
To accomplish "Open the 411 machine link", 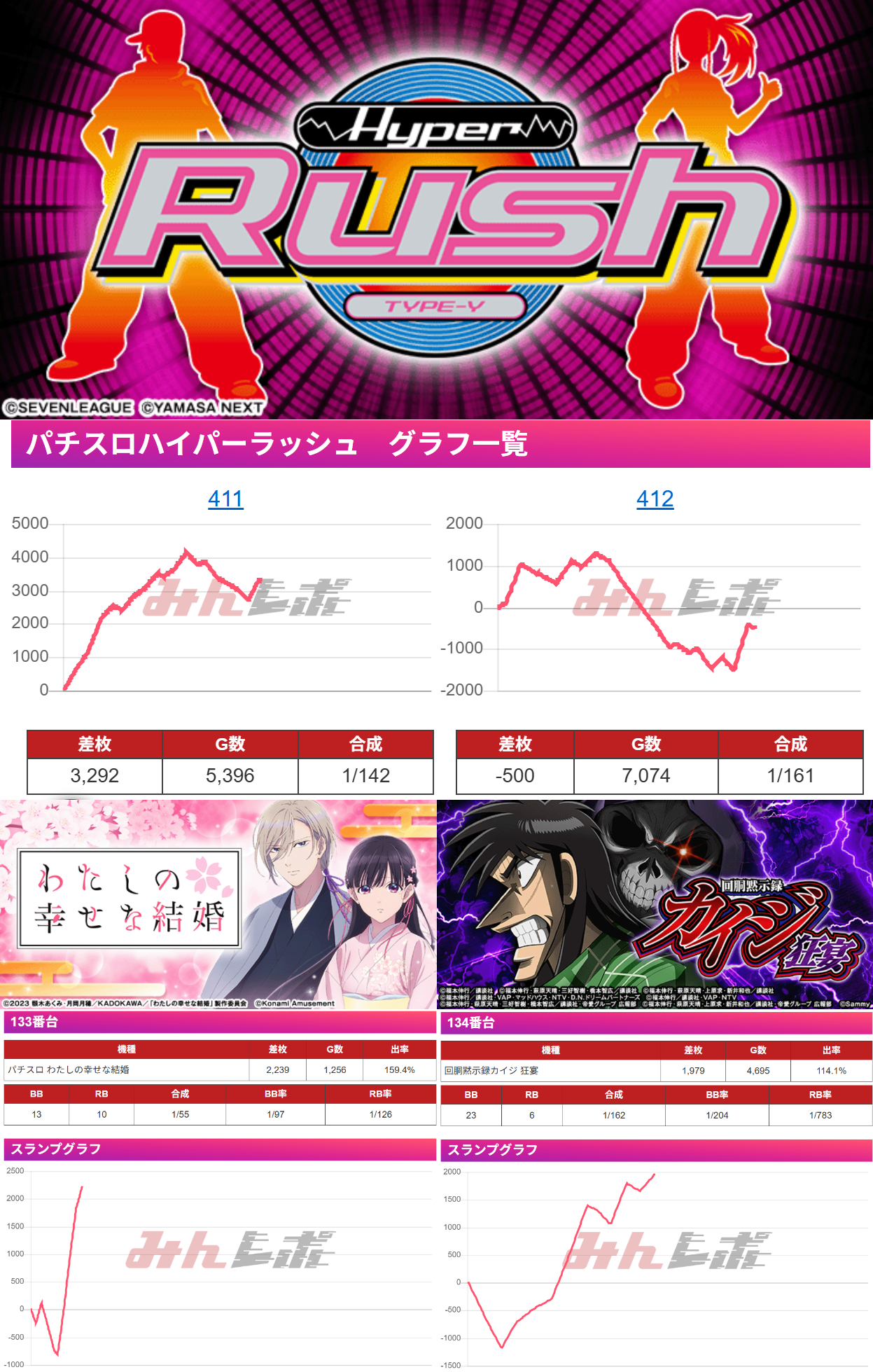I will 225,499.
